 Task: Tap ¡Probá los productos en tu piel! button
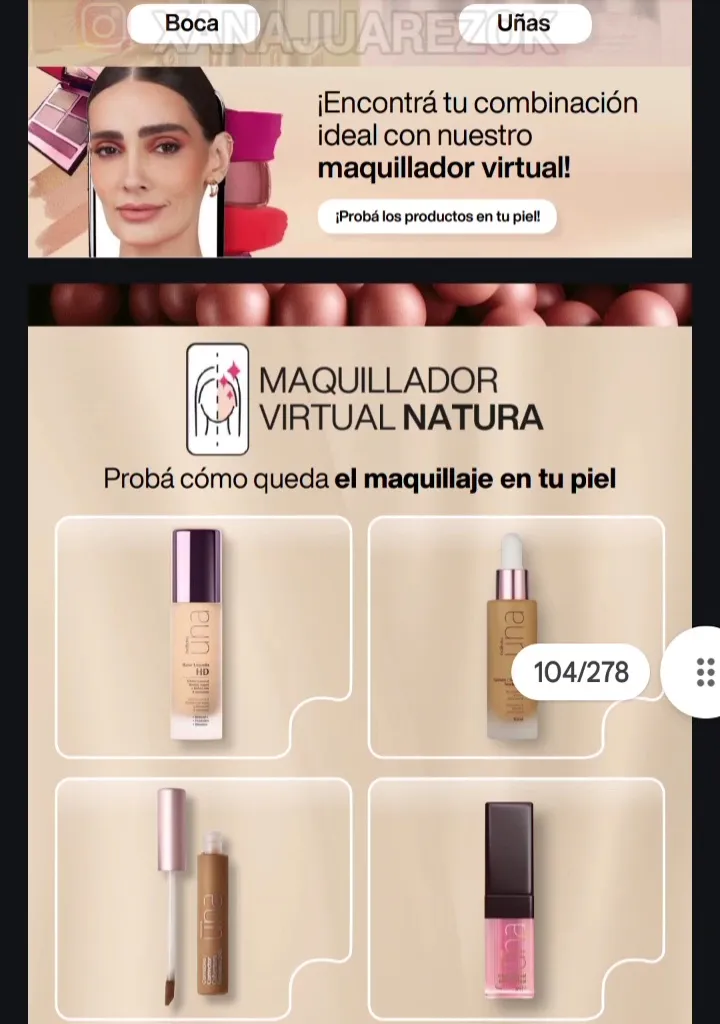[x=436, y=216]
